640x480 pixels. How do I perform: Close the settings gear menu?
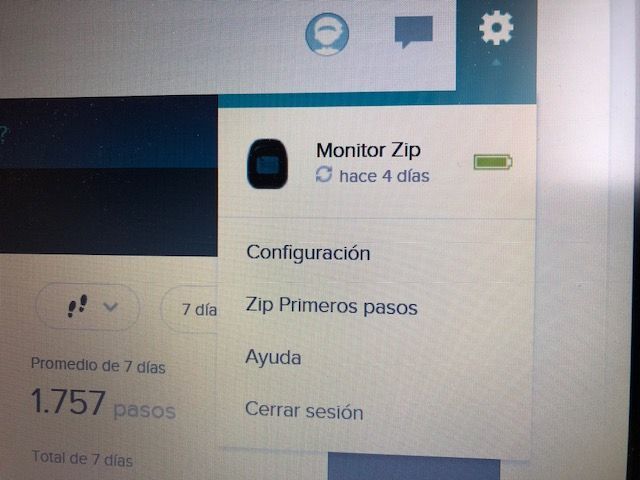[x=496, y=28]
